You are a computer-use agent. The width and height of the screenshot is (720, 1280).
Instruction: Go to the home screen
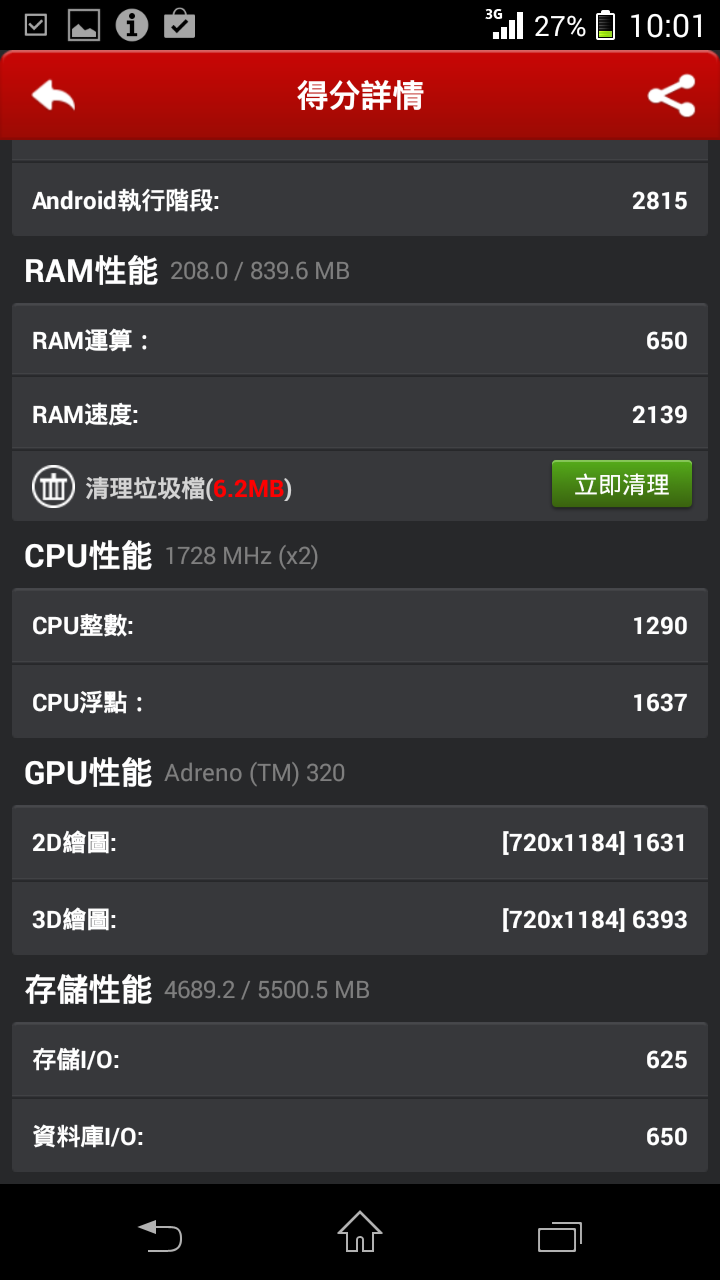[360, 1232]
